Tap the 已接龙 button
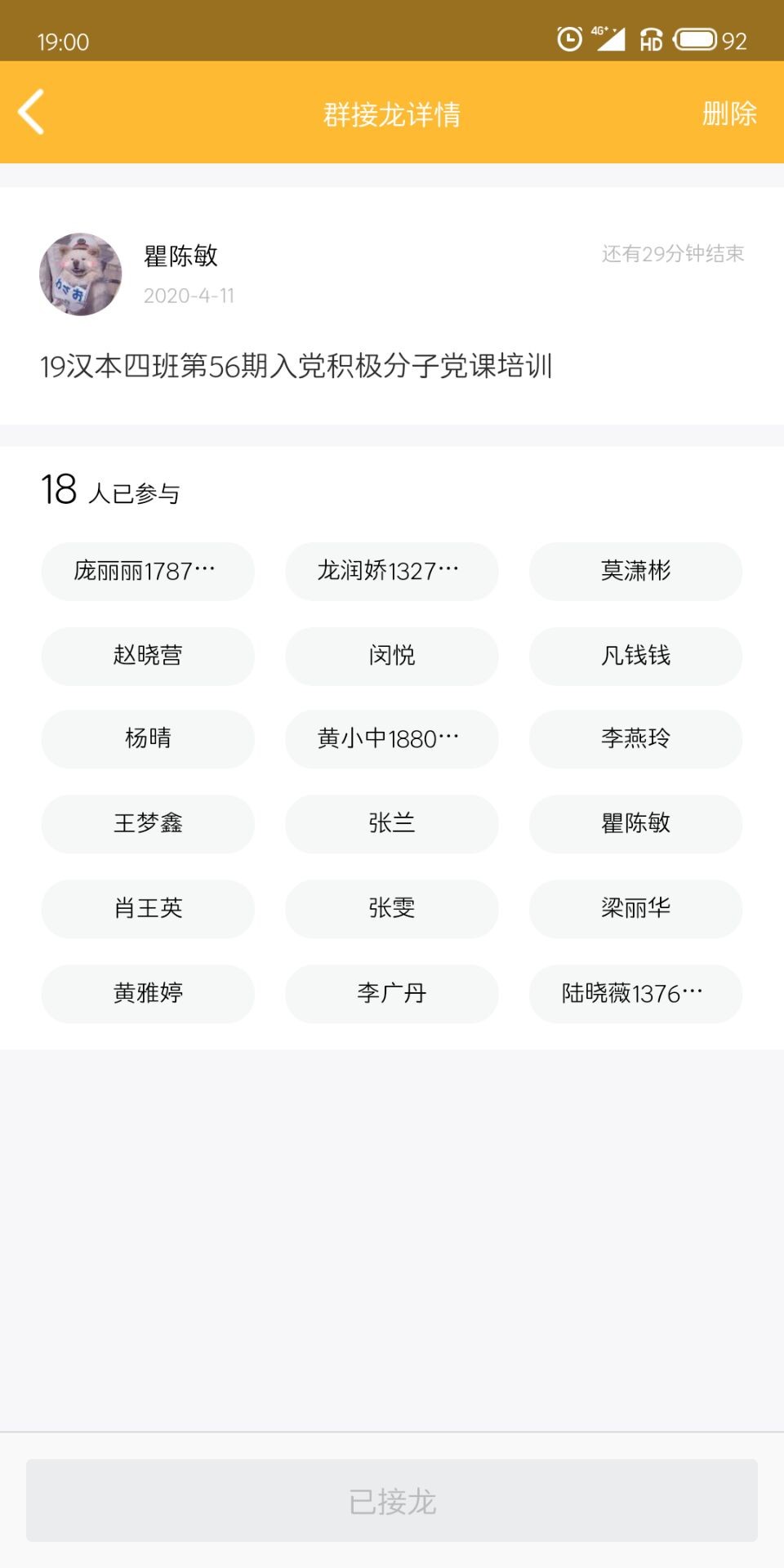Image resolution: width=784 pixels, height=1568 pixels. [392, 1500]
